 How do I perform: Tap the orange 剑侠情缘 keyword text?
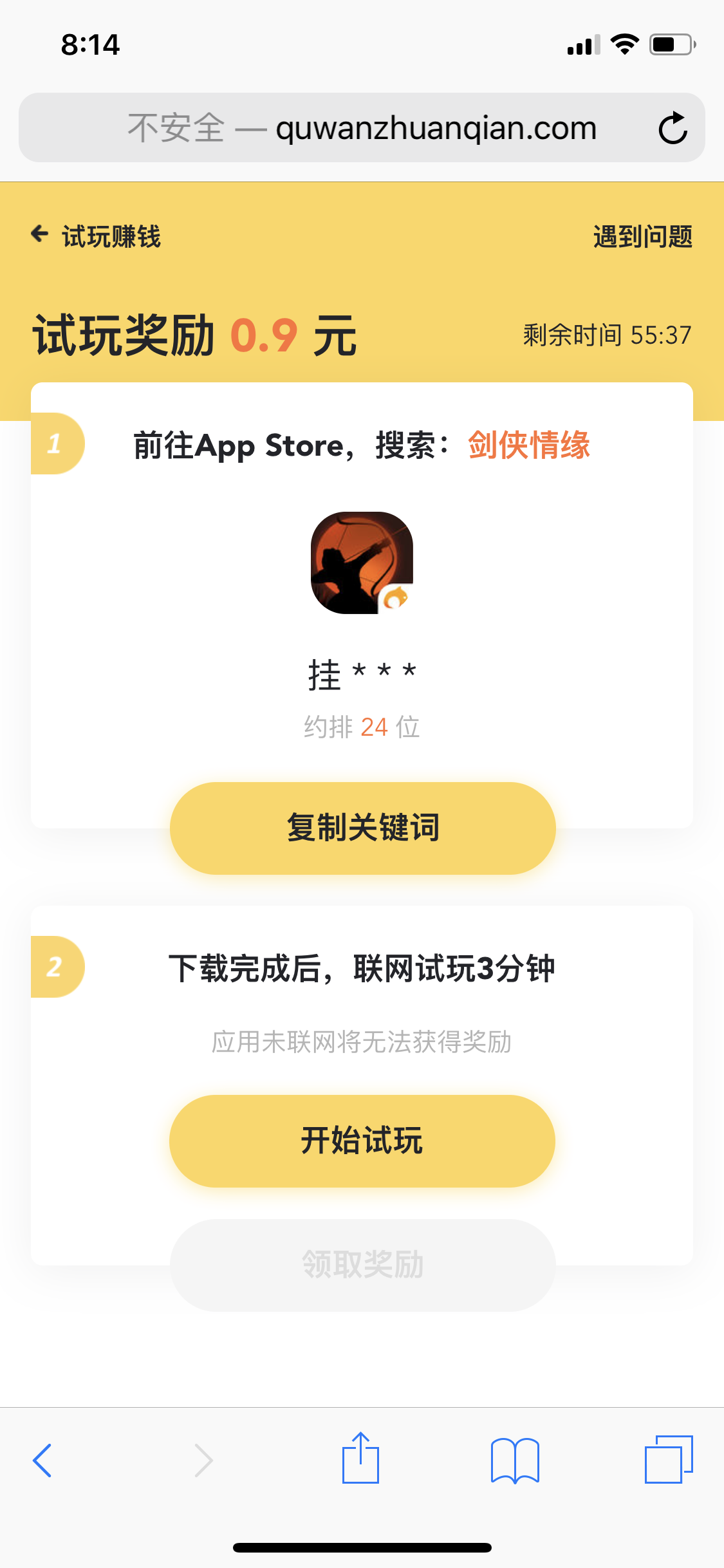(530, 445)
